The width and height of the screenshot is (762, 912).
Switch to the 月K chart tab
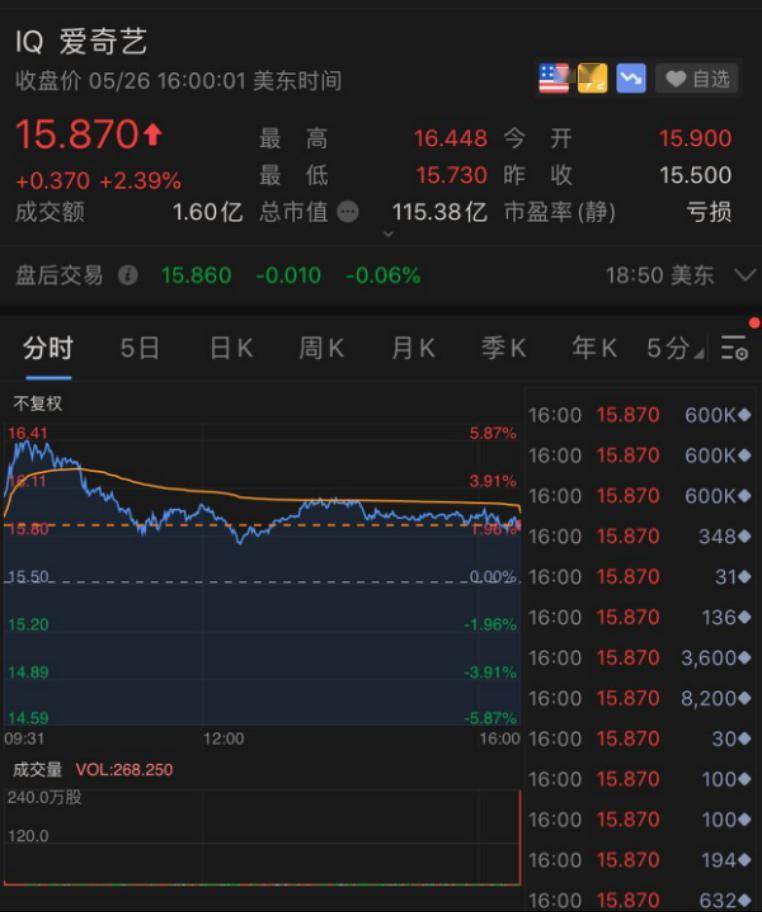[412, 348]
